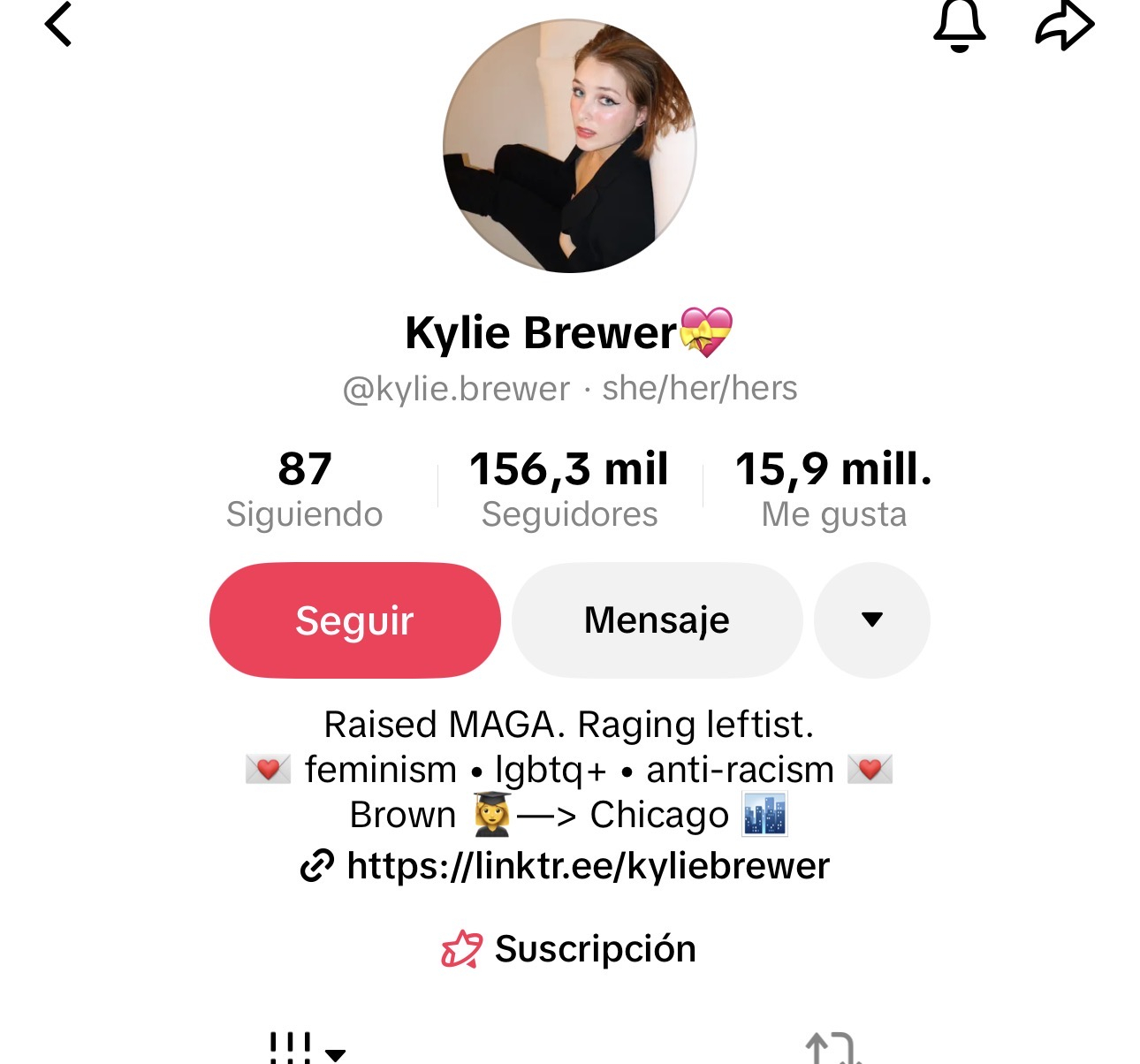Screen dimensions: 1140x1064
Task: View the 156,3 mil Seguidores list
Action: [x=569, y=489]
